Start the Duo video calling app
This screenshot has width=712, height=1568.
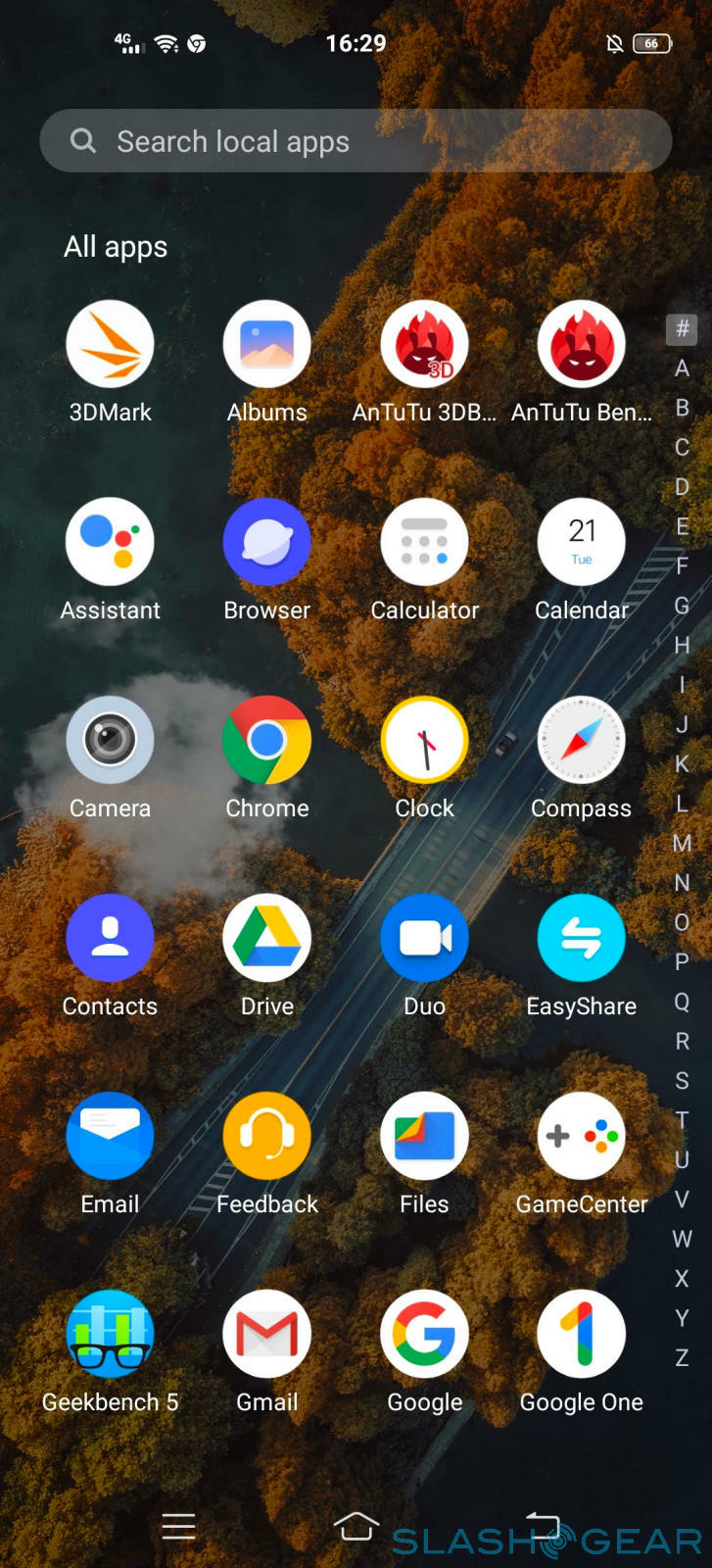[x=424, y=939]
